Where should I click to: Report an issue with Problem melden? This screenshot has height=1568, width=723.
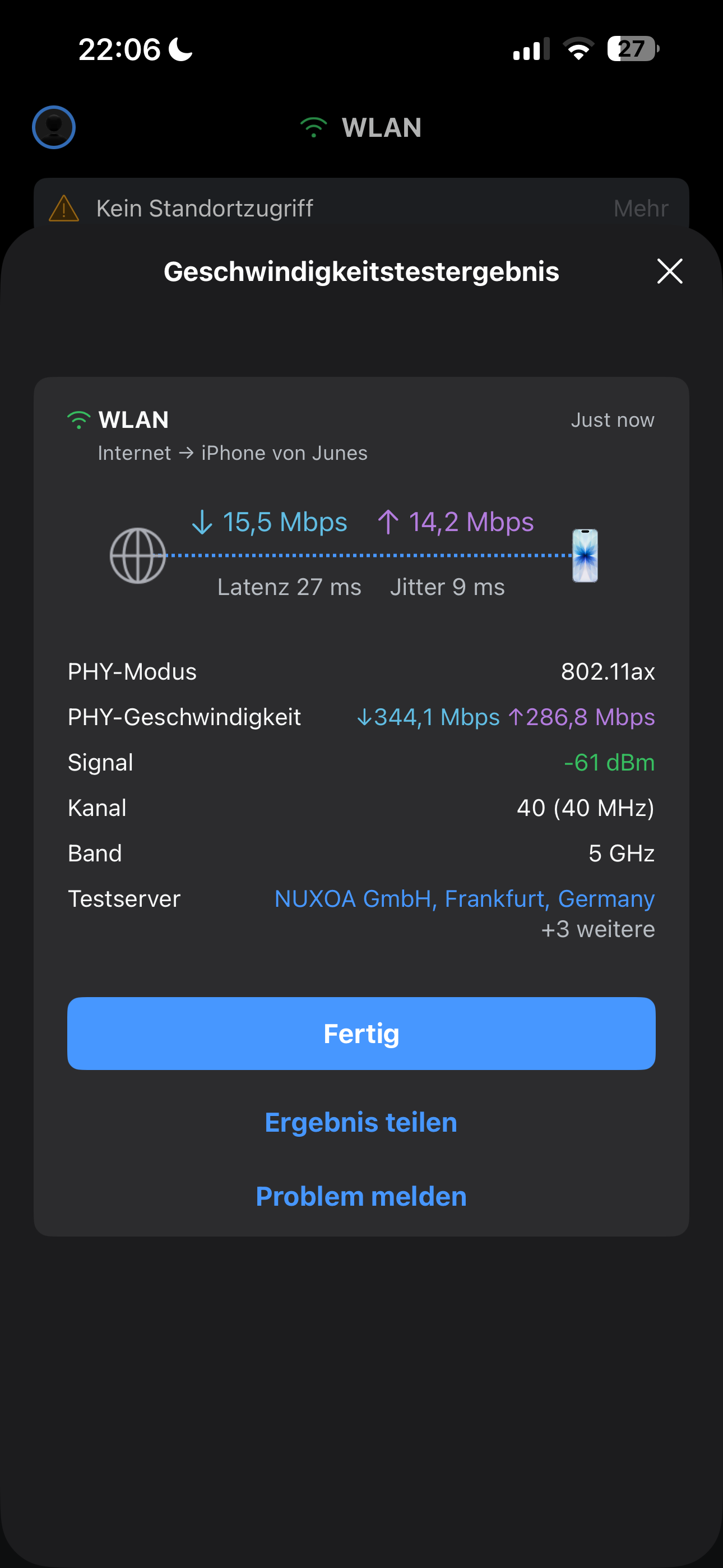[x=361, y=1196]
